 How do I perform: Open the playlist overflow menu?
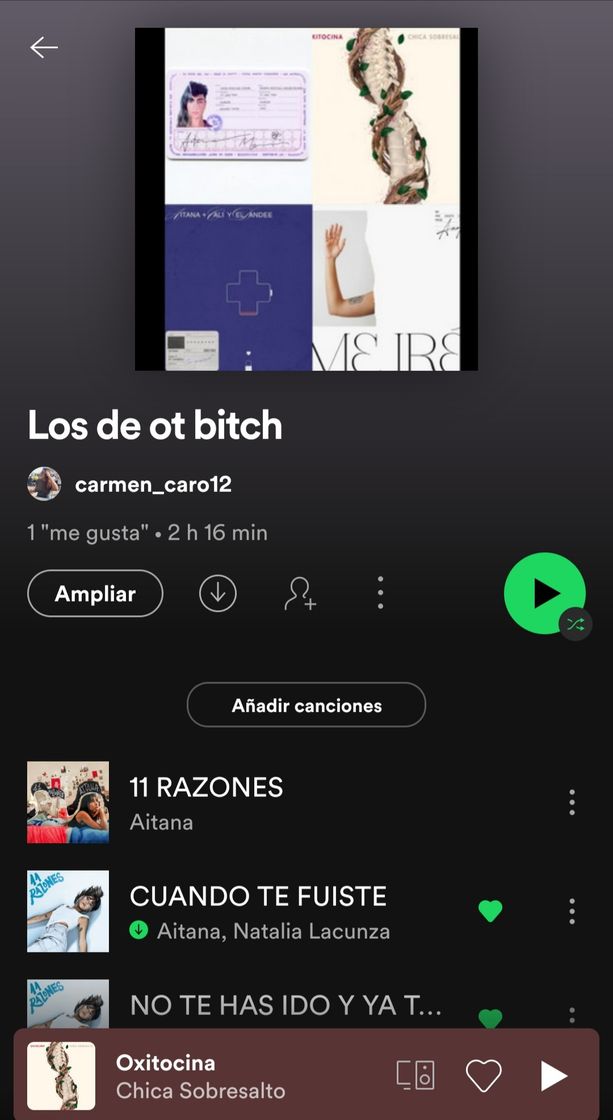point(380,593)
